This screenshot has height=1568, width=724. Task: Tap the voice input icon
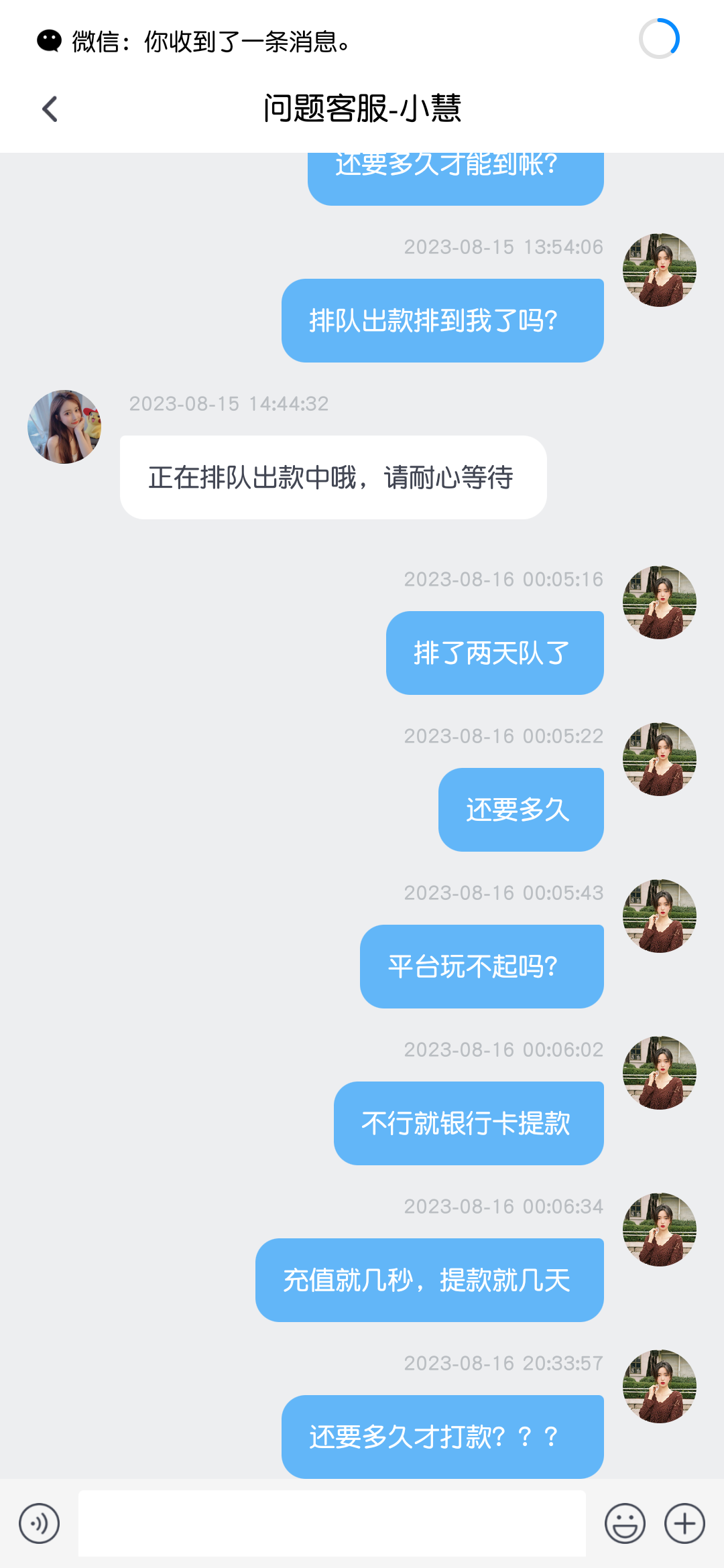tap(40, 1523)
